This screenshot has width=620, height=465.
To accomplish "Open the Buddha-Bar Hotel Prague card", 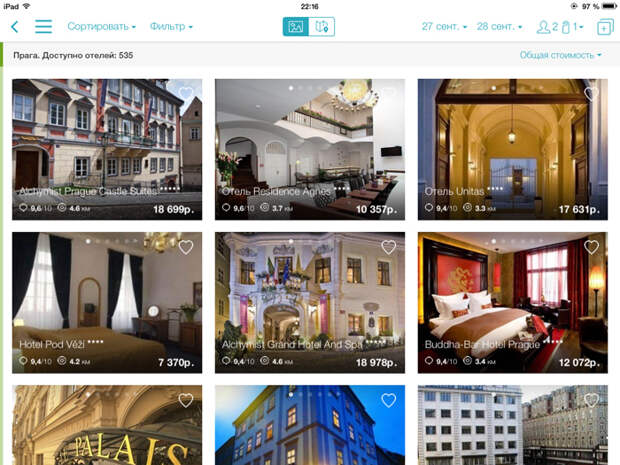I will 512,303.
